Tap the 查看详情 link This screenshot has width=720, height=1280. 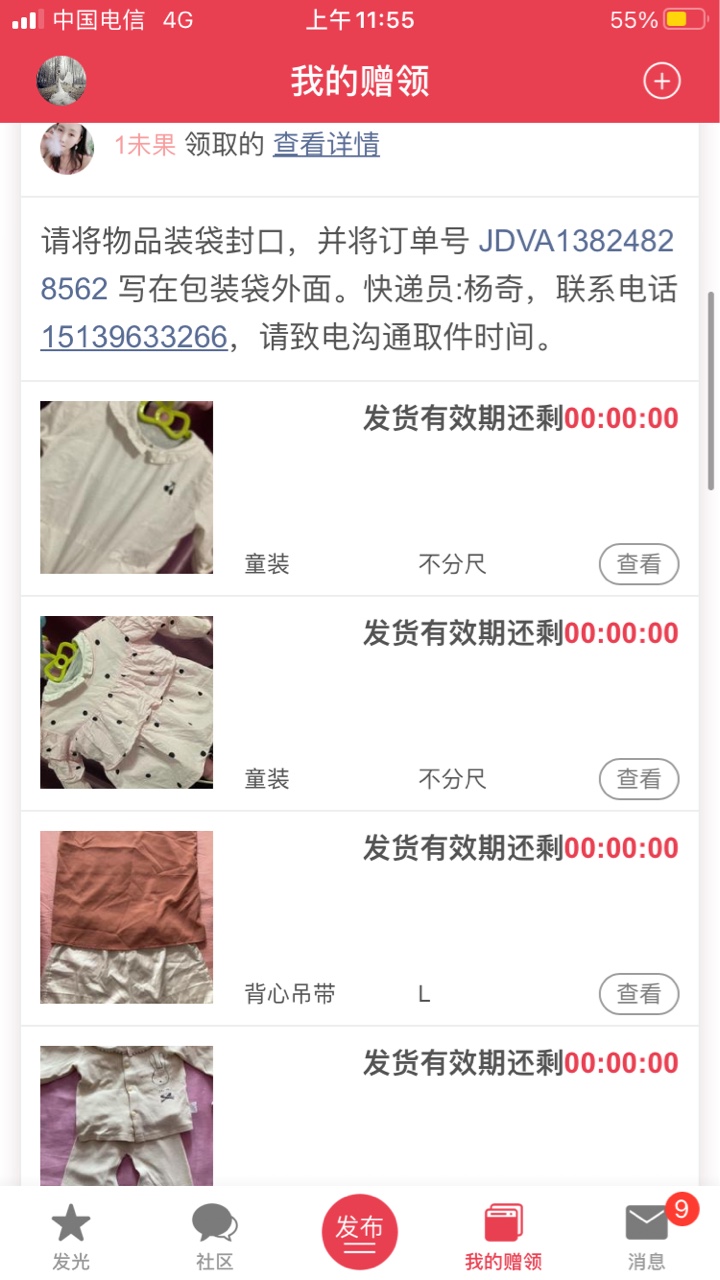(x=326, y=145)
